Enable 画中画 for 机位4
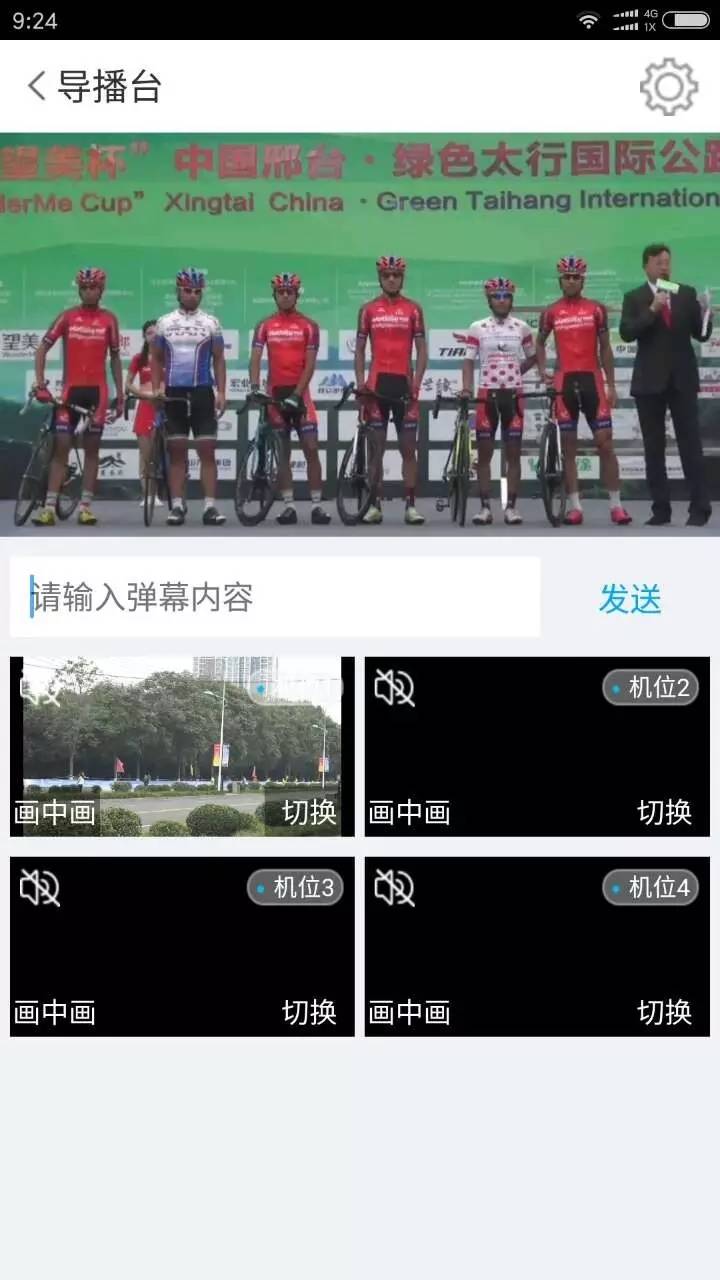The height and width of the screenshot is (1280, 720). [409, 1012]
